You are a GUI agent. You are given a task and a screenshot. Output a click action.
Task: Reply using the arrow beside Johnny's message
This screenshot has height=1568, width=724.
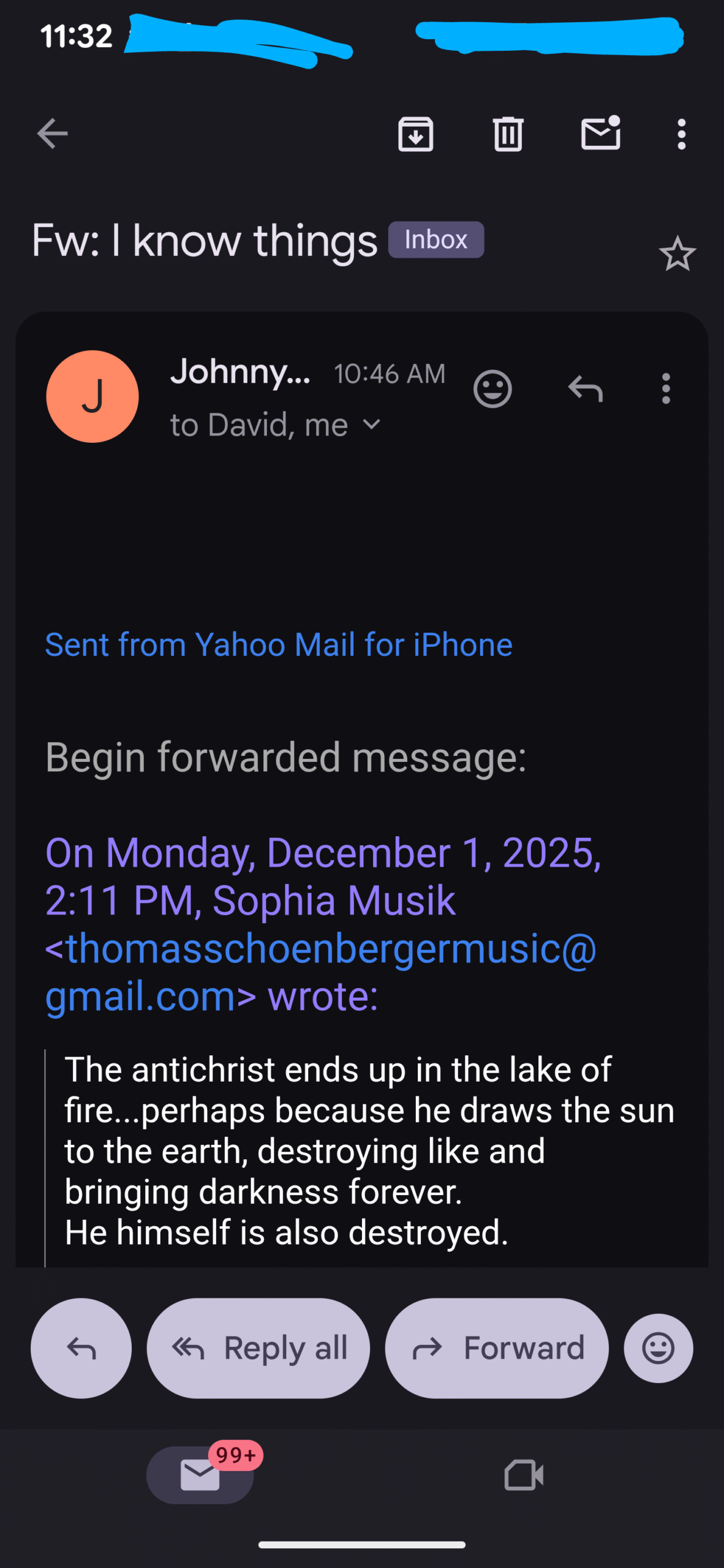[x=586, y=389]
